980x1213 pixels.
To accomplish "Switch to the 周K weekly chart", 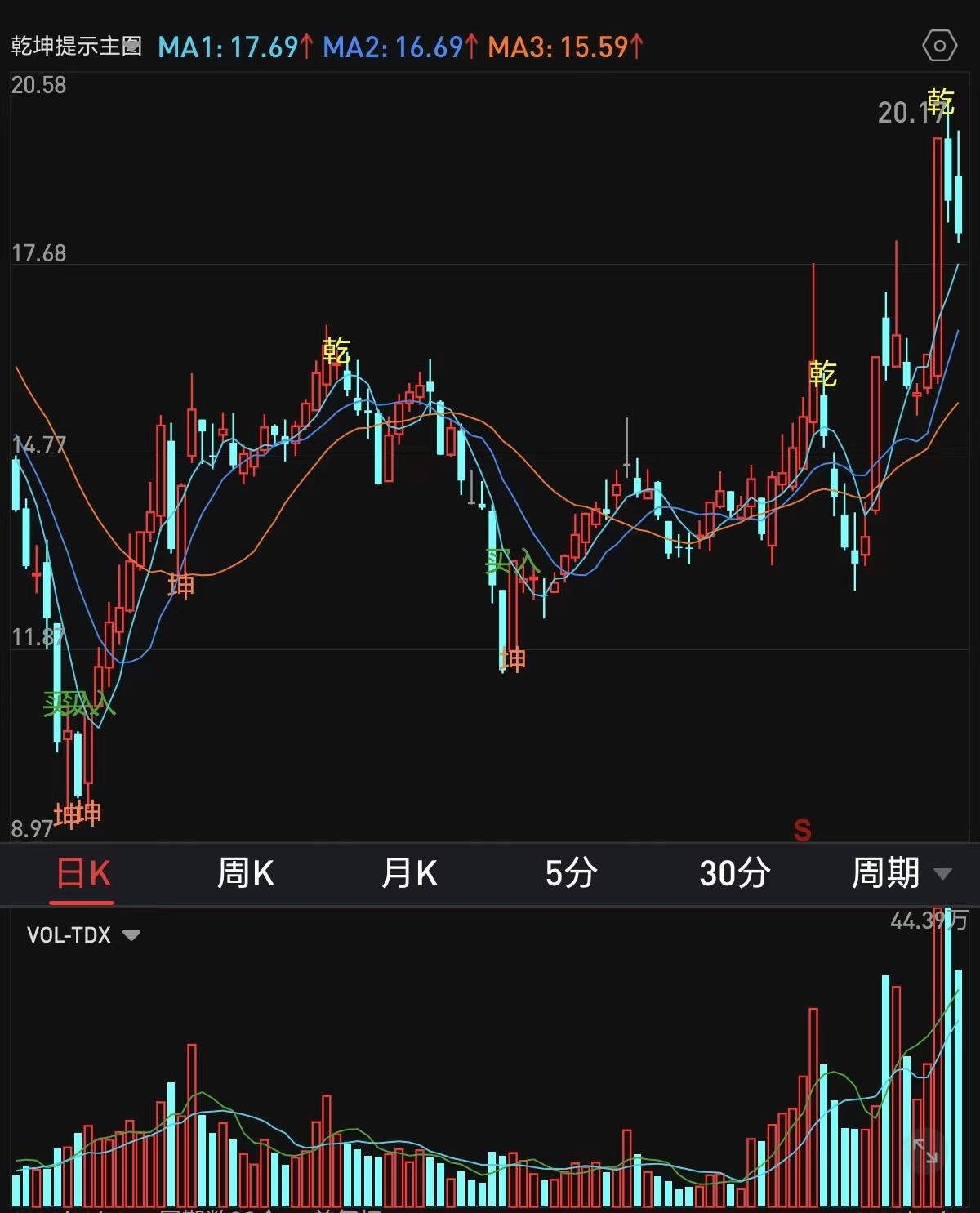I will click(x=245, y=874).
